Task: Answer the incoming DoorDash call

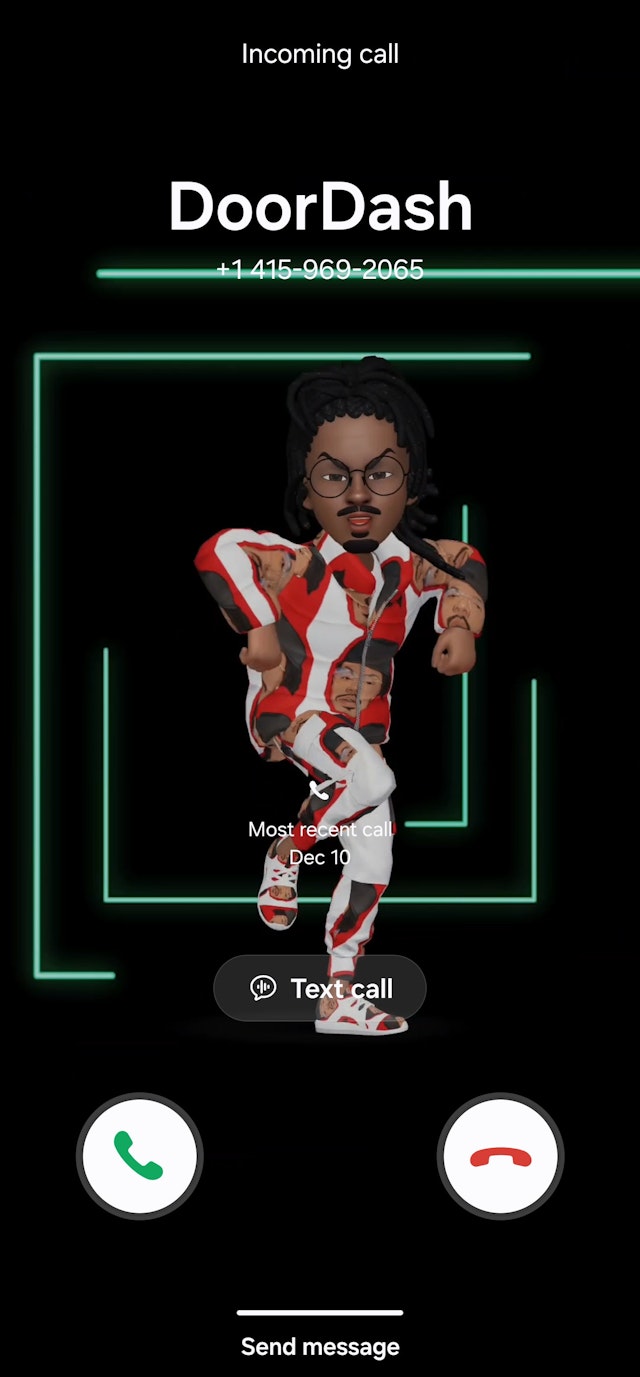Action: (140, 1156)
